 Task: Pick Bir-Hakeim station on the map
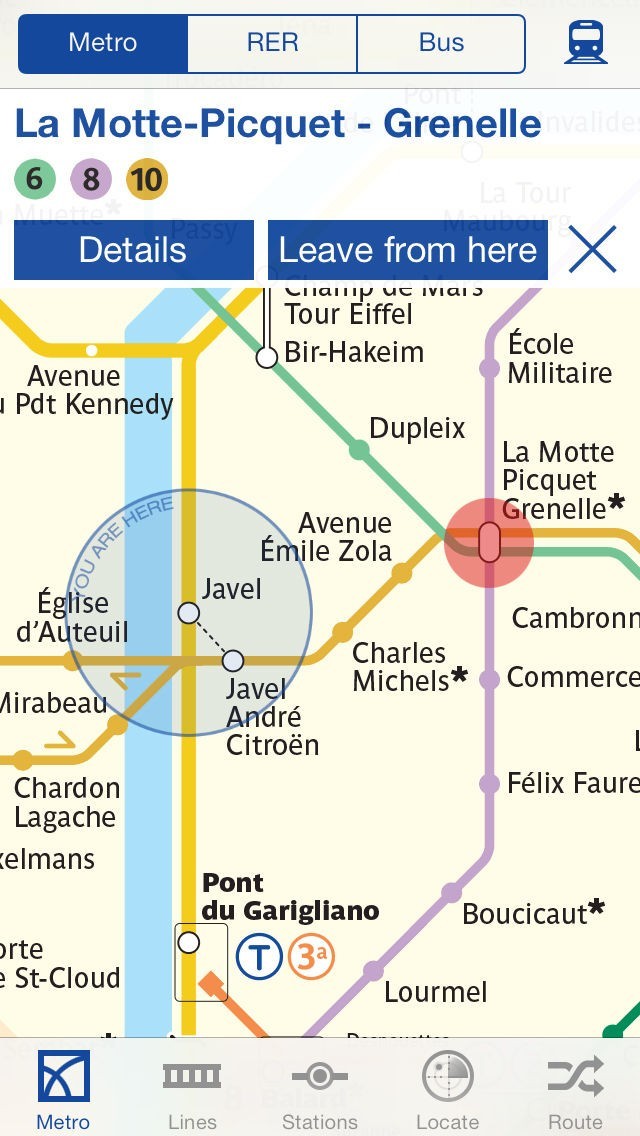tap(267, 357)
